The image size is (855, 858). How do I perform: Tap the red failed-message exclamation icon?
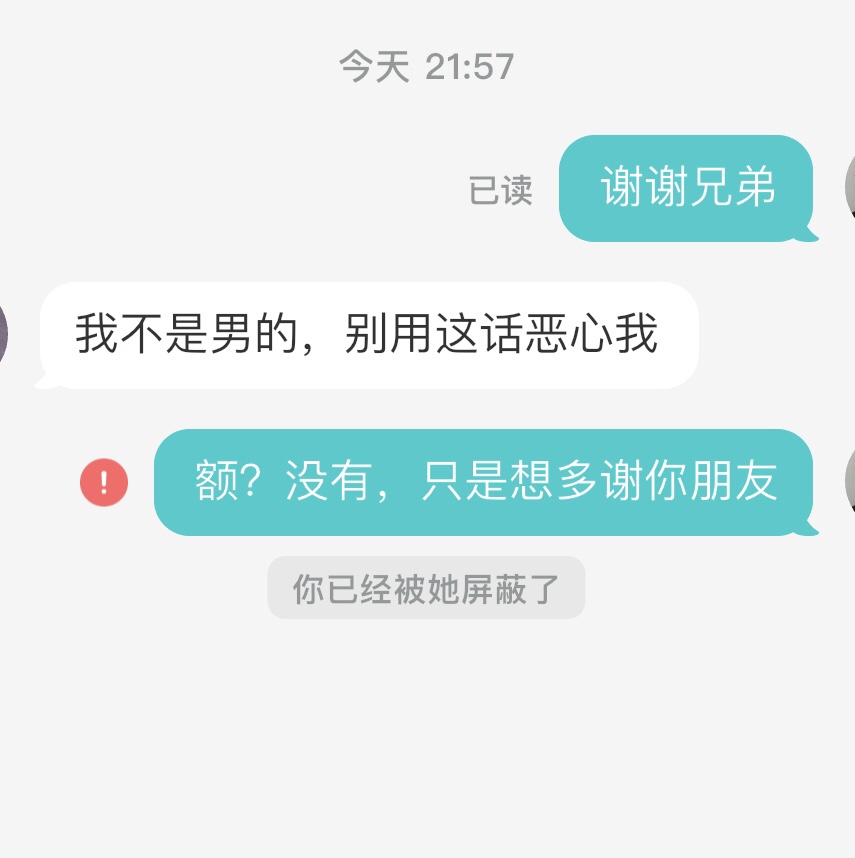coord(104,482)
